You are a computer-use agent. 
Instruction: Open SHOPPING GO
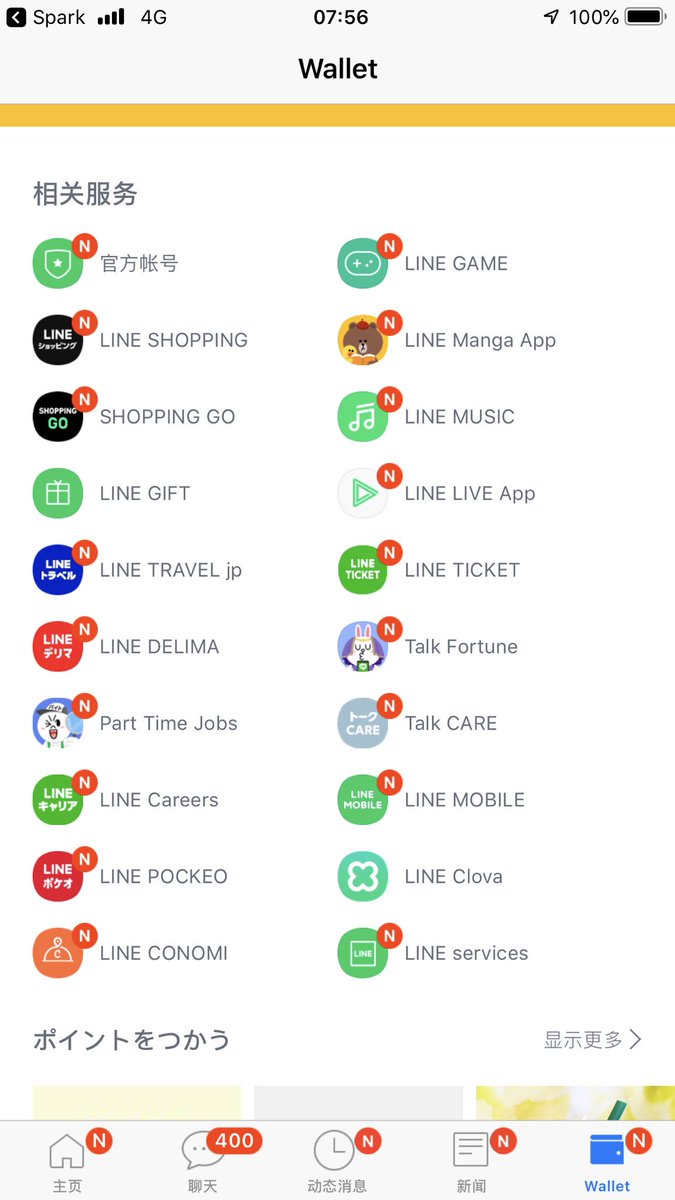(x=135, y=417)
